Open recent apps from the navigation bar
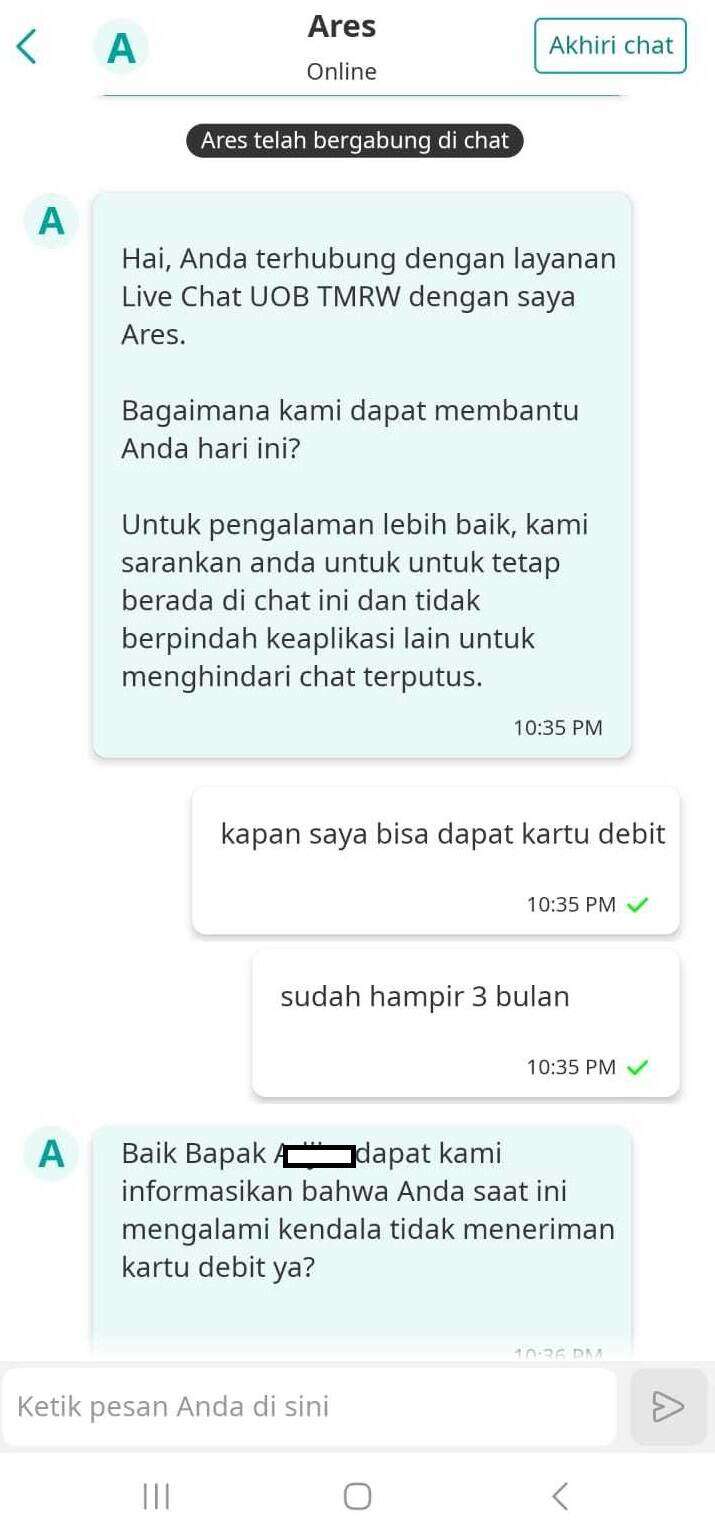This screenshot has height=1537, width=715. coord(156,1496)
